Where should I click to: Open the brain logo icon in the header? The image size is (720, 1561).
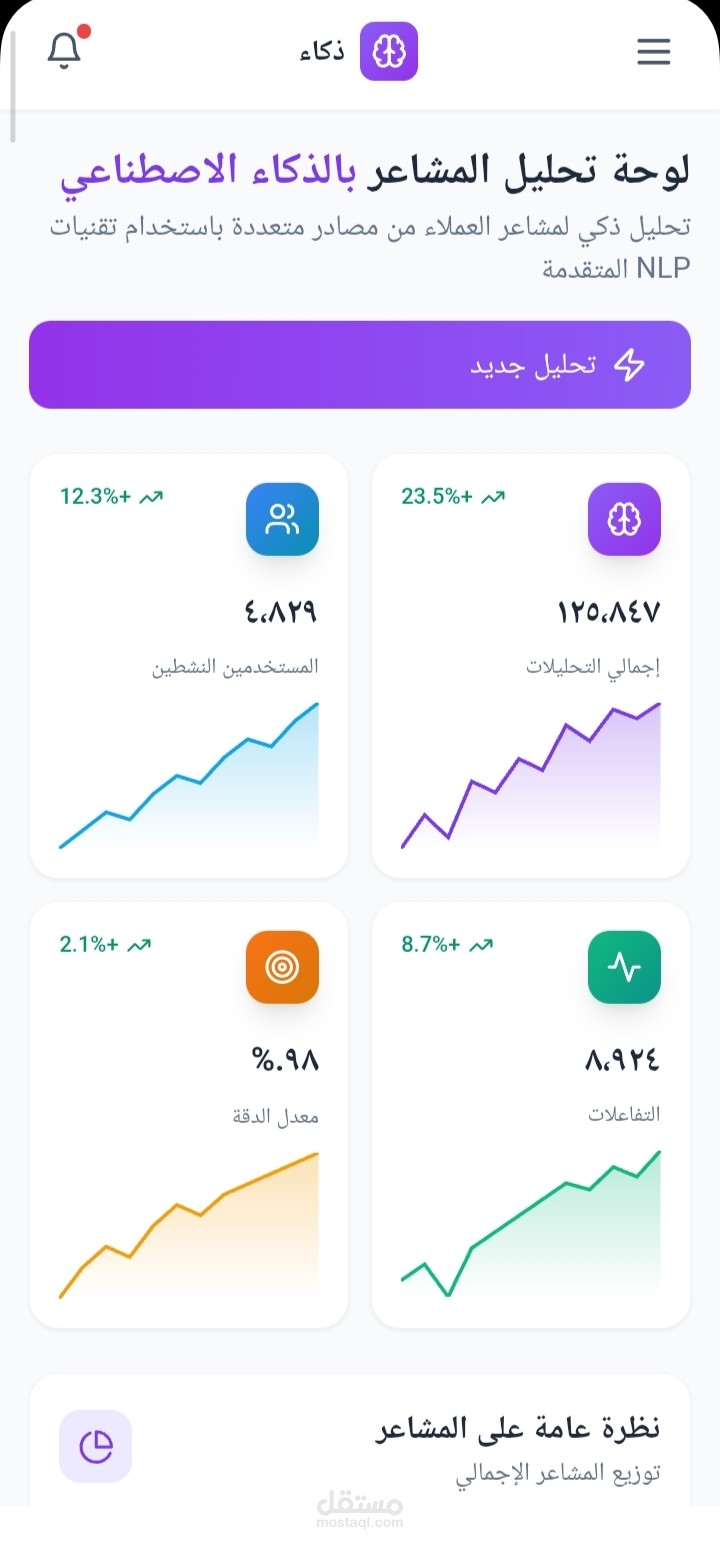click(x=389, y=51)
